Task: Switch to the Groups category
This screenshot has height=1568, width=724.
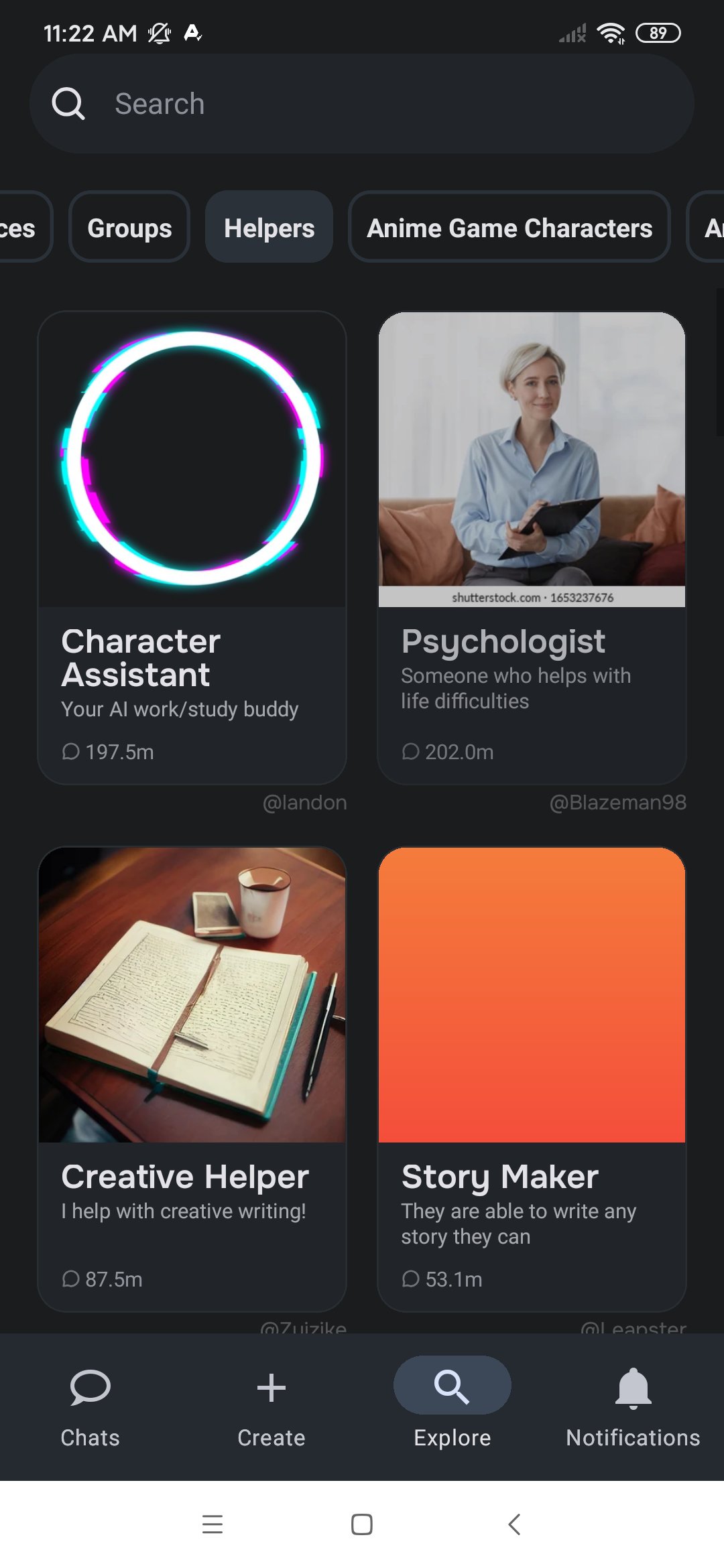Action: (128, 227)
